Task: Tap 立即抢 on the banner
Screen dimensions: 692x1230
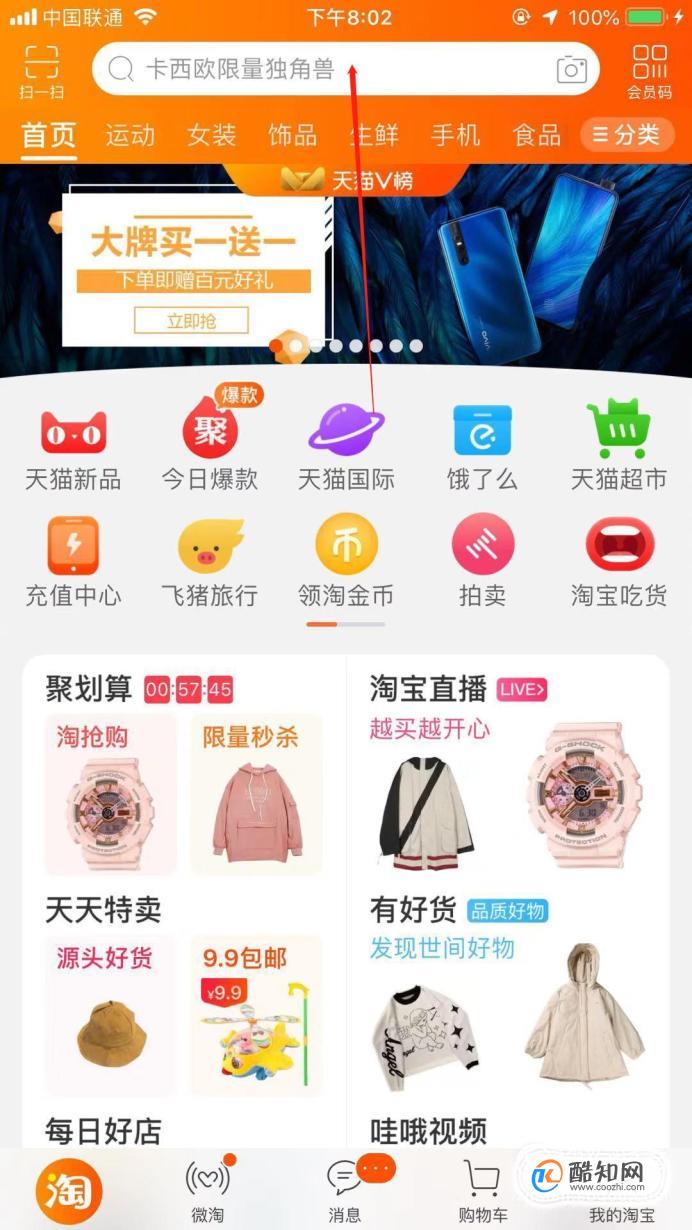Action: tap(191, 321)
